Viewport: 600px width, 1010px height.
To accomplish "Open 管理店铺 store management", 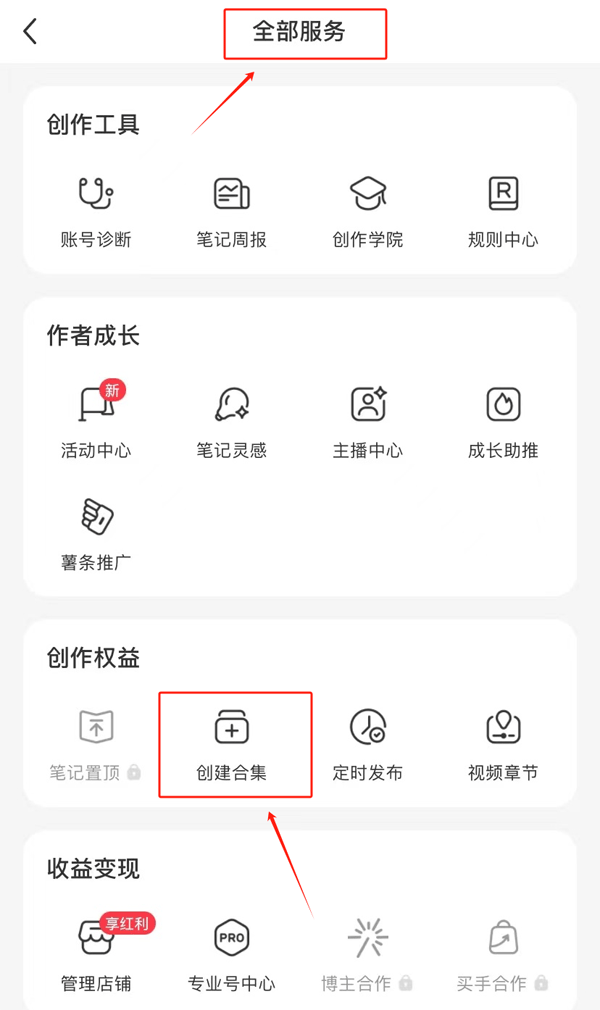I will pyautogui.click(x=96, y=953).
